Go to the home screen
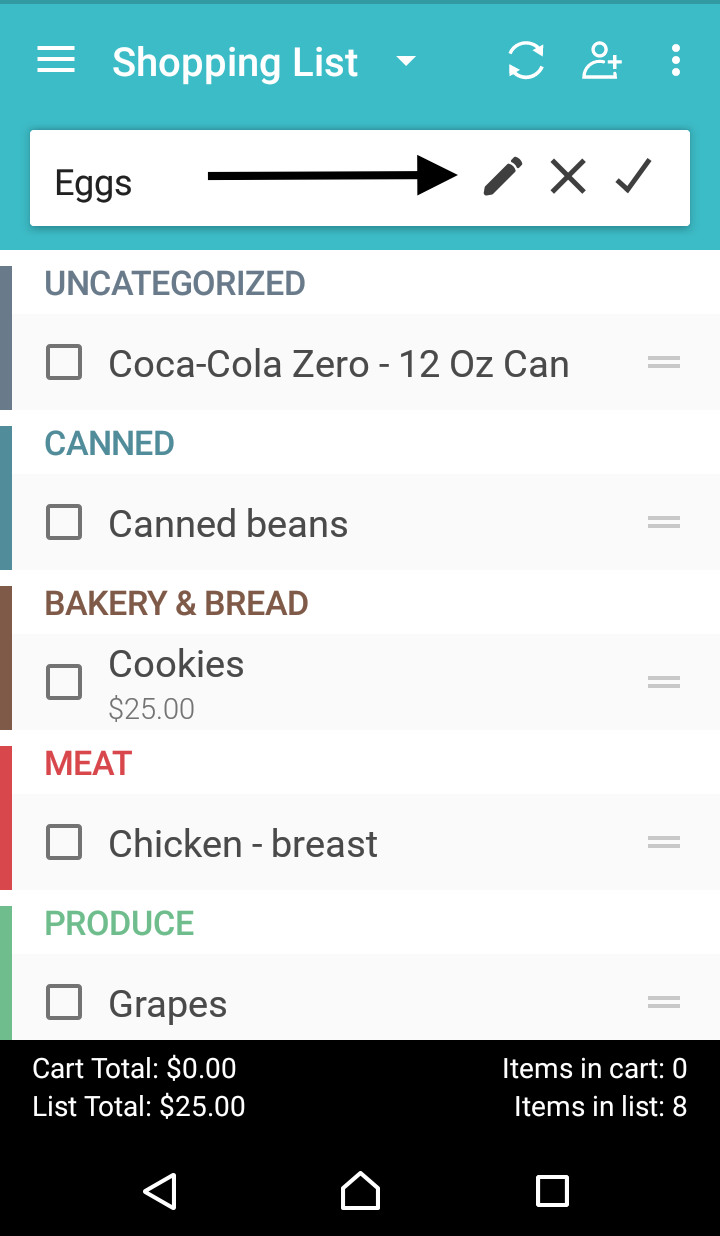720x1236 pixels. click(x=360, y=1190)
